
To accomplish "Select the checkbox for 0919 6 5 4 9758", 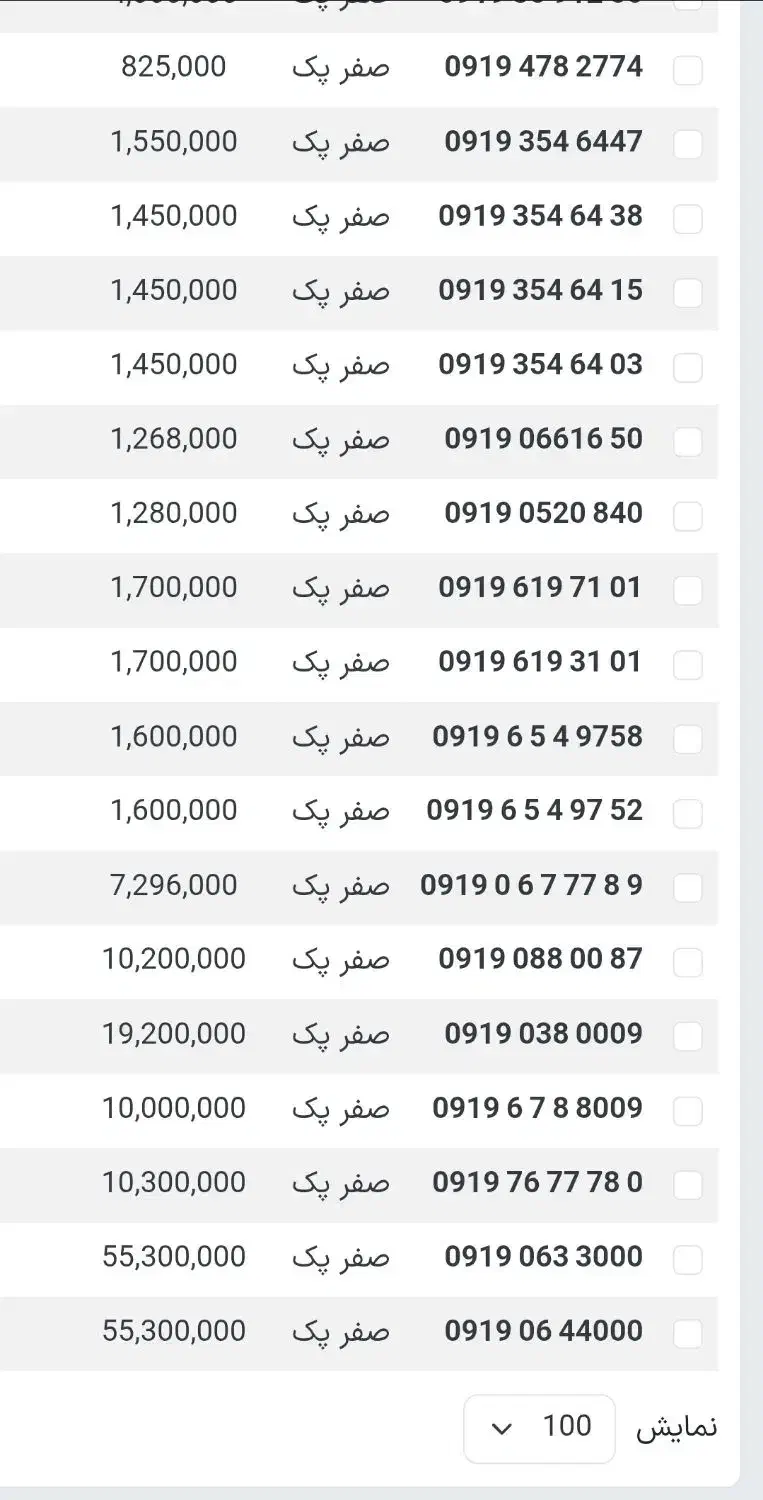I will point(688,739).
